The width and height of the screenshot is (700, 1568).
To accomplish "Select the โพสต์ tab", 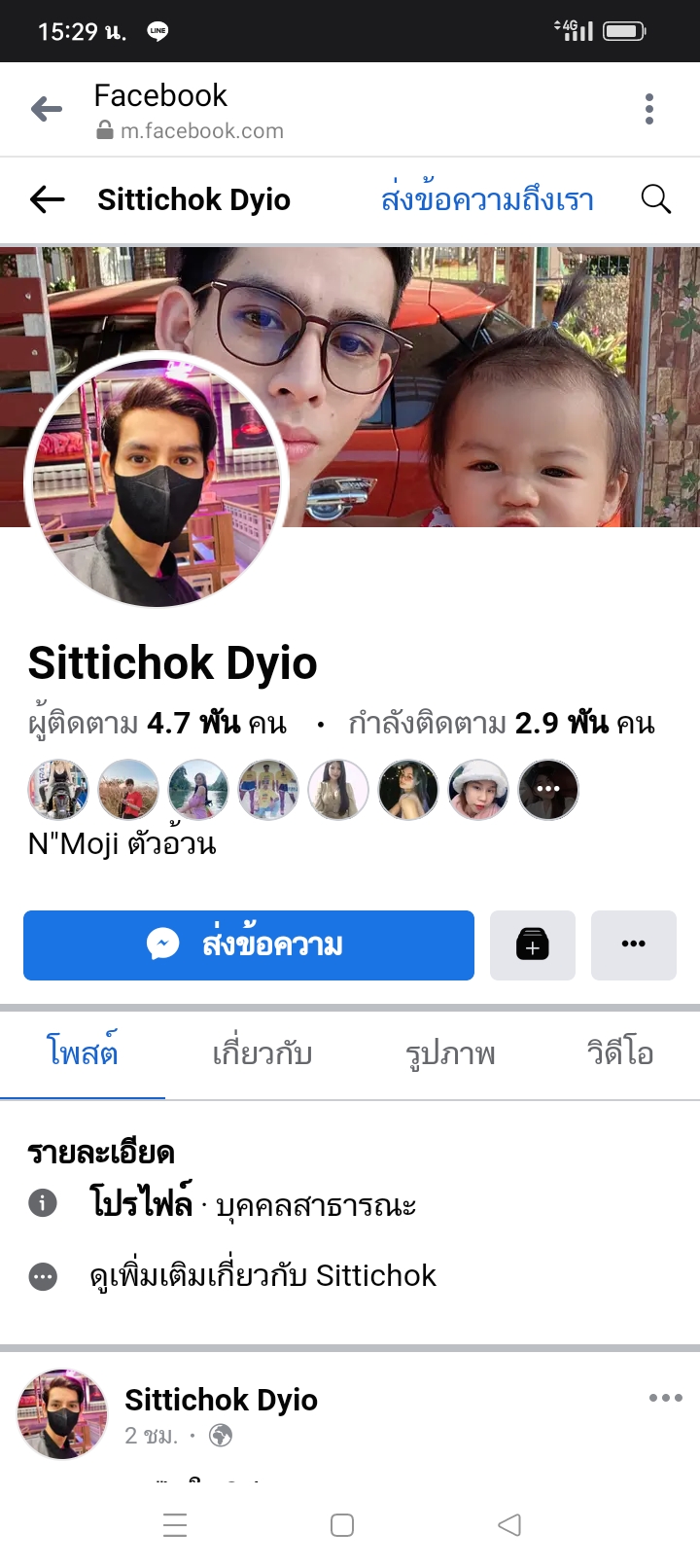I will click(x=83, y=1053).
